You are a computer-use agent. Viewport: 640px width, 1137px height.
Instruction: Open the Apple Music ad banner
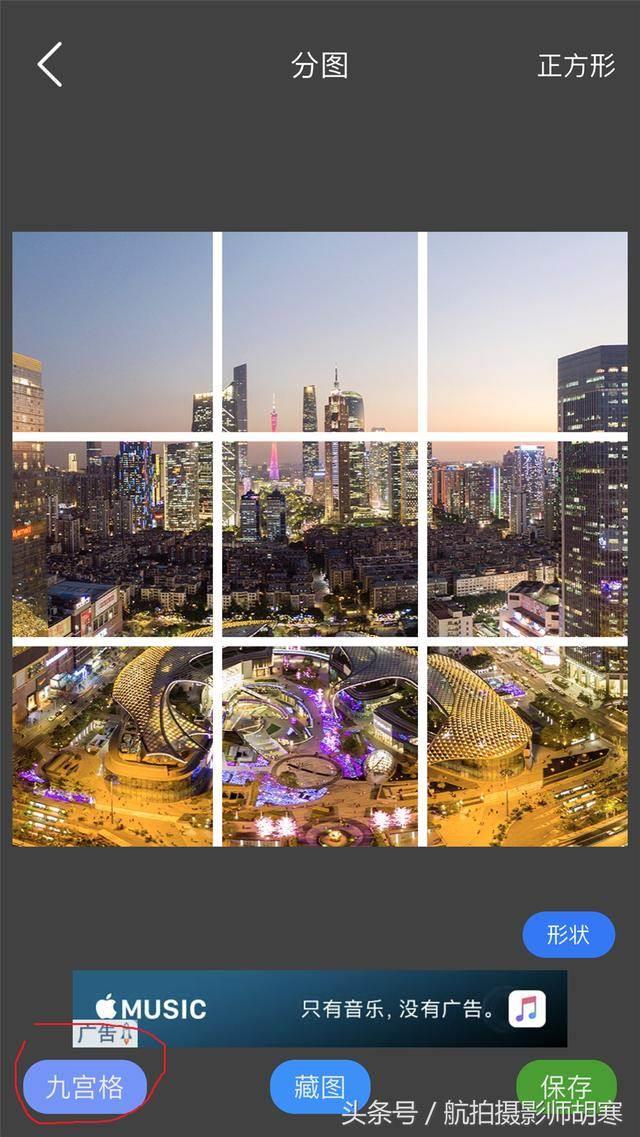pyautogui.click(x=320, y=1007)
